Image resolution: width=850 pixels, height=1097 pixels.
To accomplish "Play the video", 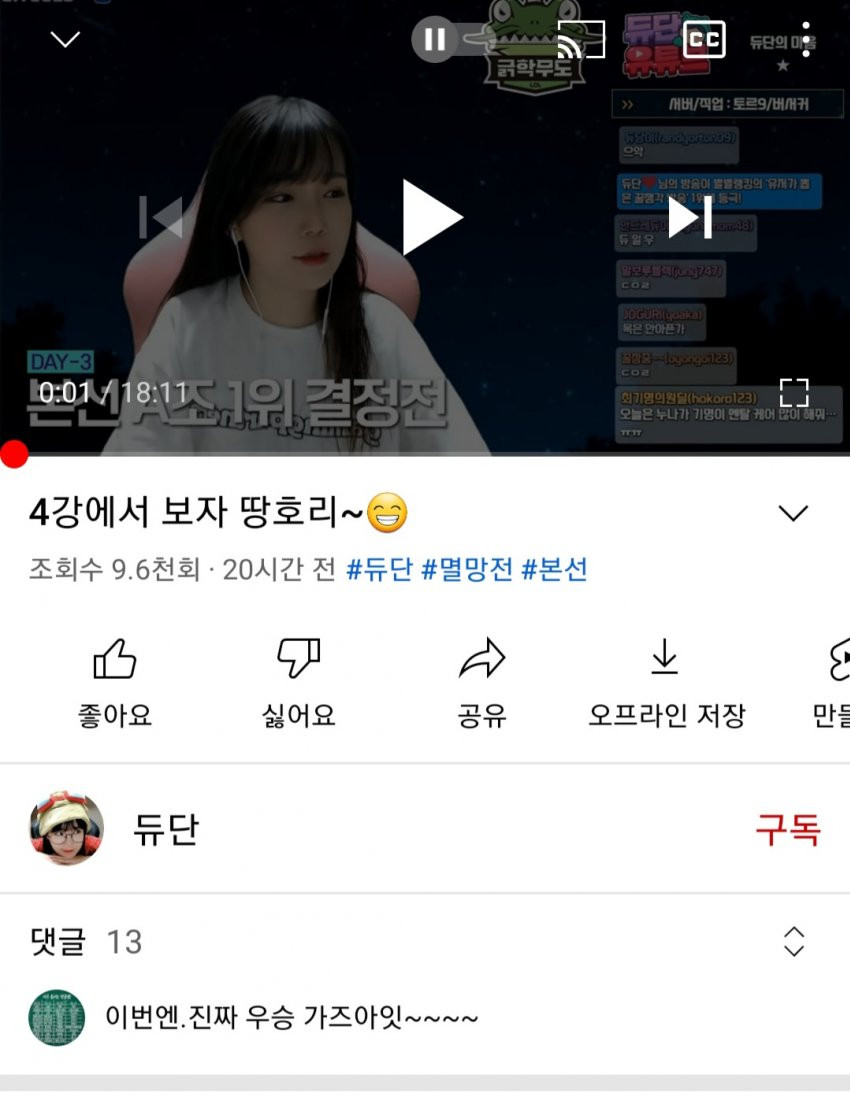I will tap(432, 217).
